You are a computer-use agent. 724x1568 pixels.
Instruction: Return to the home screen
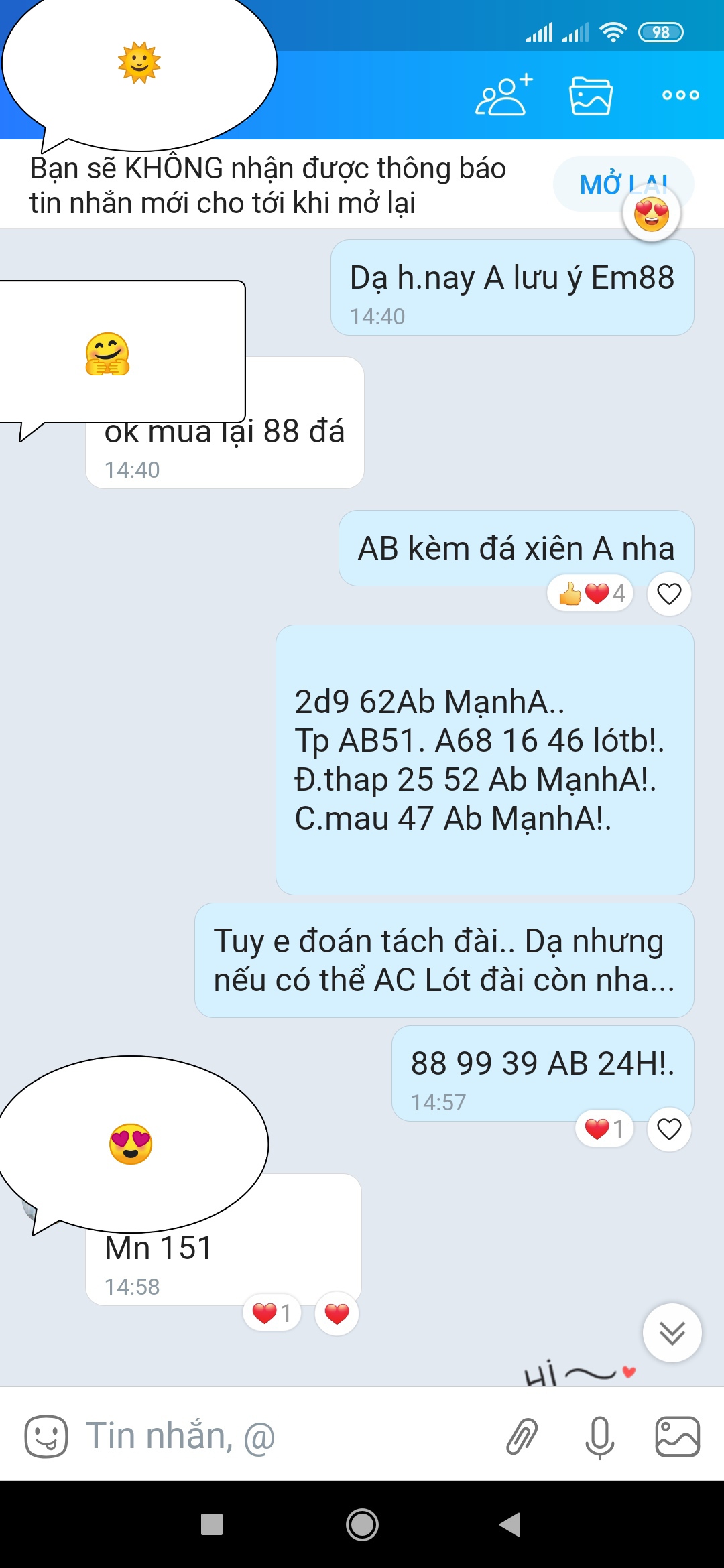tap(362, 1524)
